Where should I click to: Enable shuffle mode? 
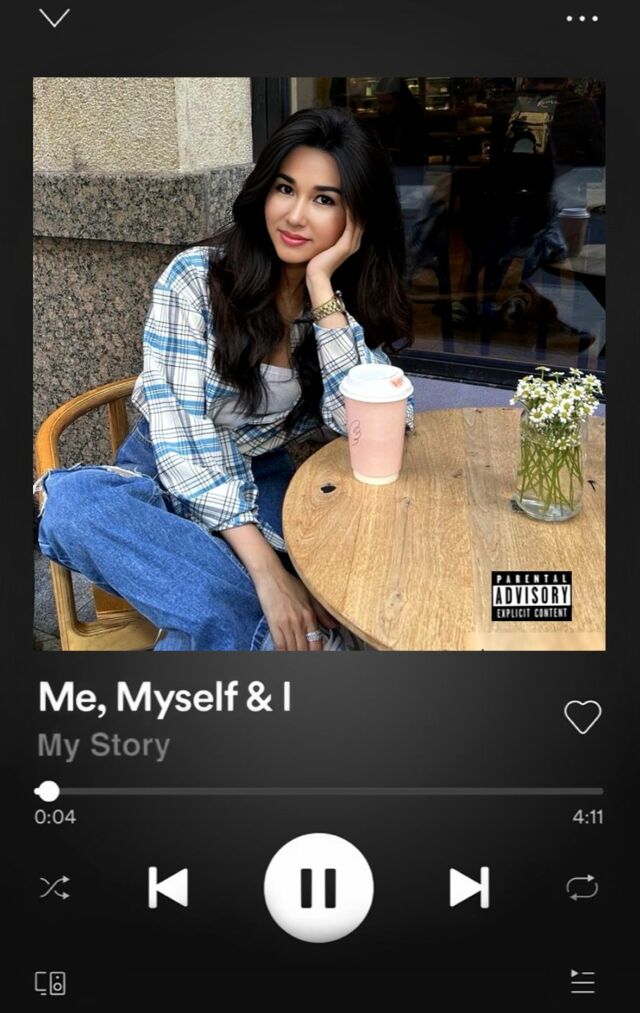click(x=54, y=887)
